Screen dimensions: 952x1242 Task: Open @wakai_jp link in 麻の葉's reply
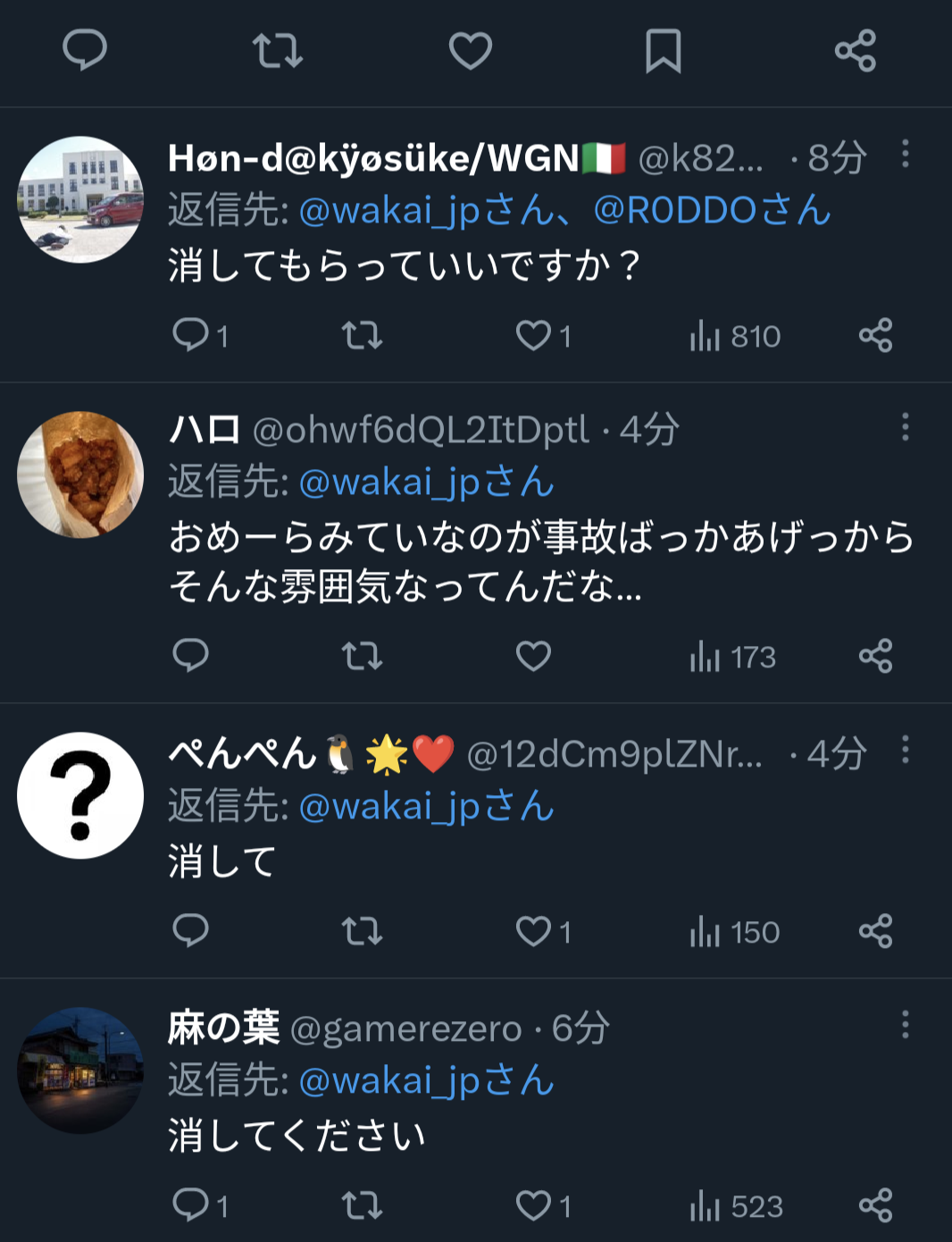click(x=426, y=1081)
